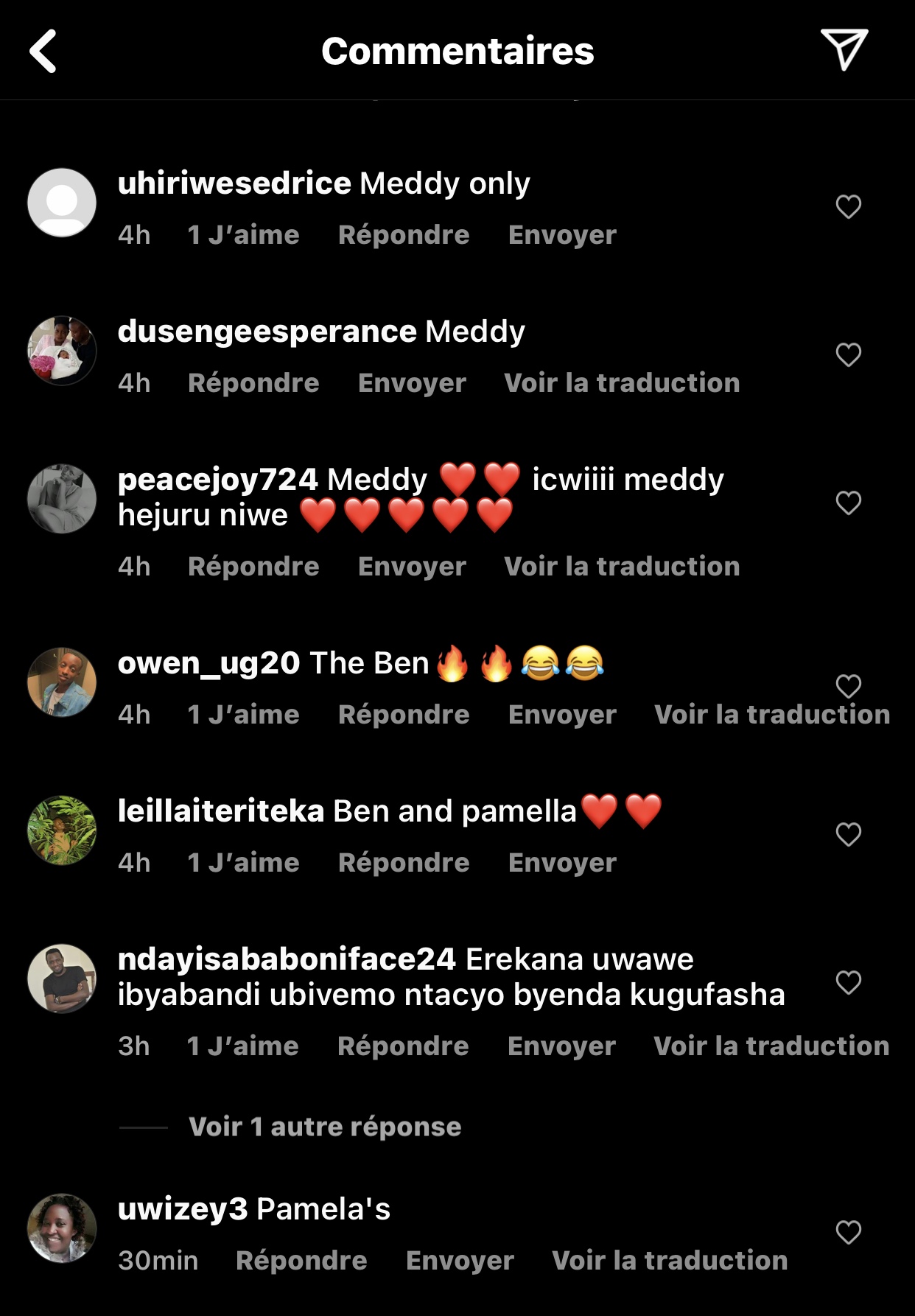Like uwizey3's Pamela's comment
The width and height of the screenshot is (915, 1316).
pos(848,1233)
